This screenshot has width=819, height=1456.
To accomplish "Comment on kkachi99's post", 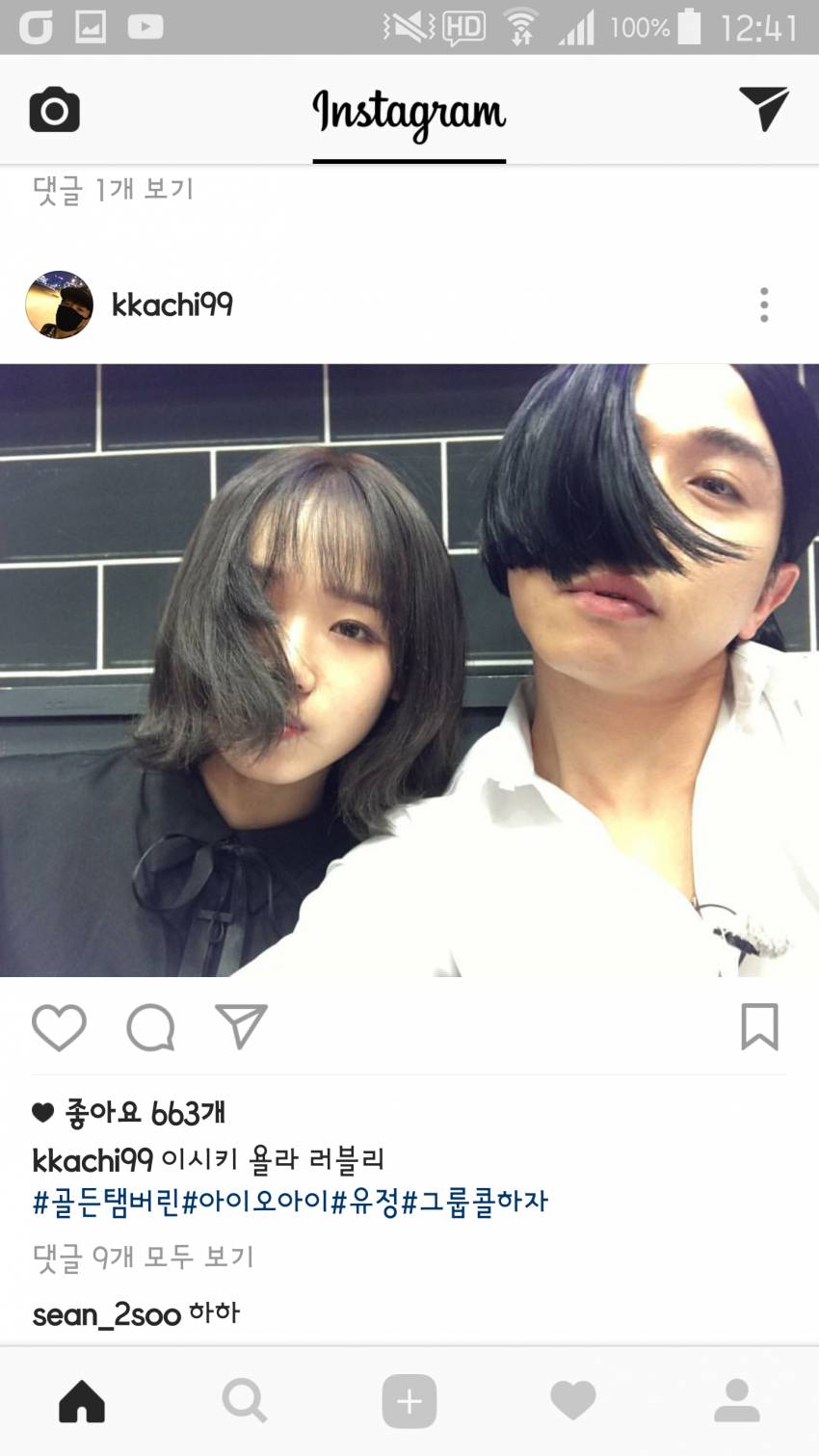I will 150,1027.
